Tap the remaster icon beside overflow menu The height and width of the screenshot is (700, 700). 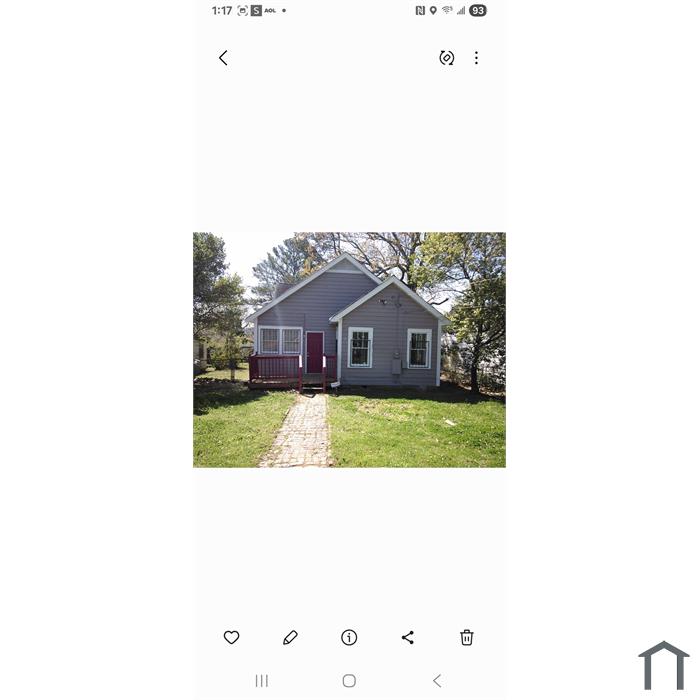click(x=447, y=58)
